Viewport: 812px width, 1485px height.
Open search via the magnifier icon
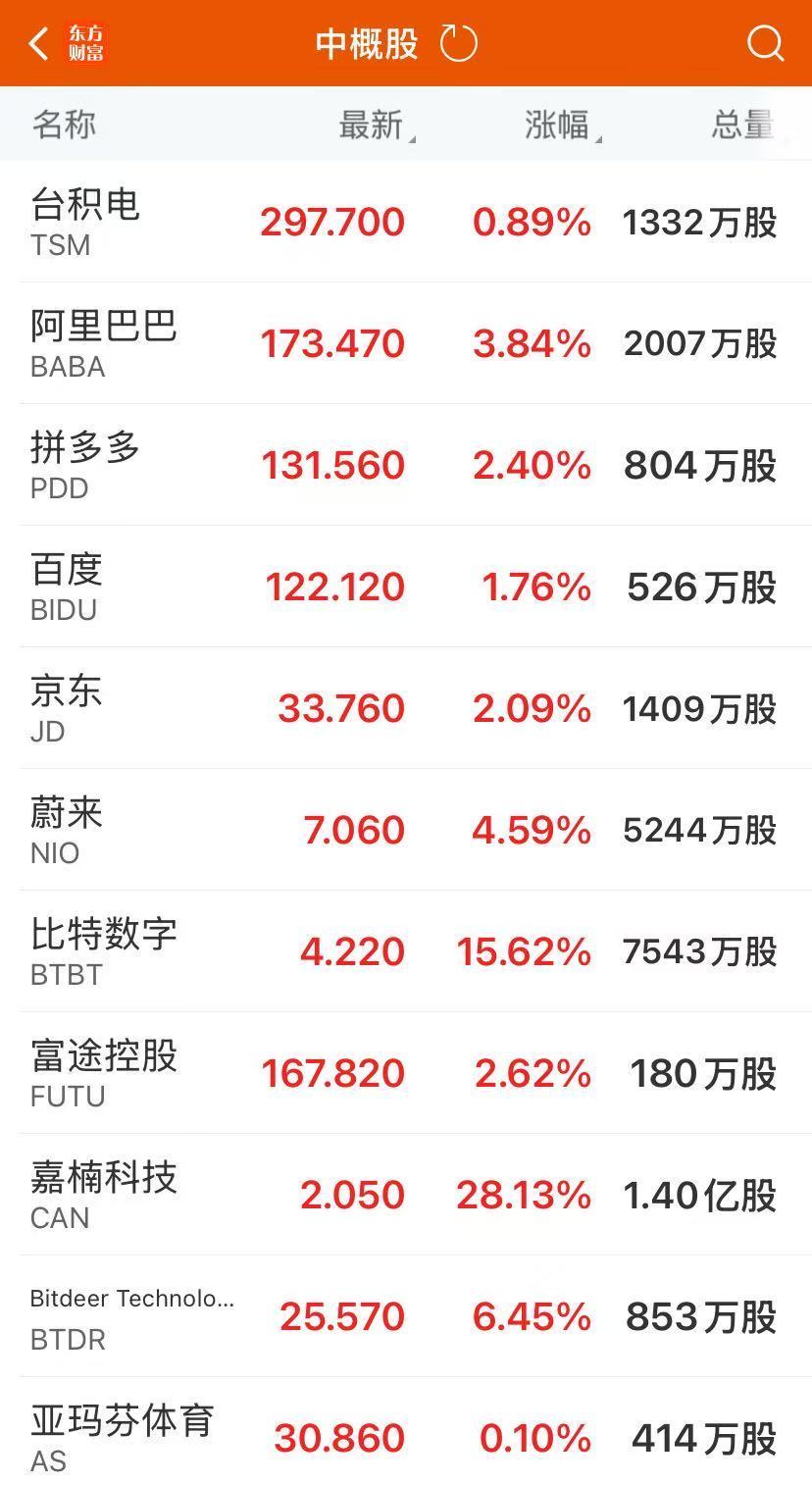click(764, 42)
